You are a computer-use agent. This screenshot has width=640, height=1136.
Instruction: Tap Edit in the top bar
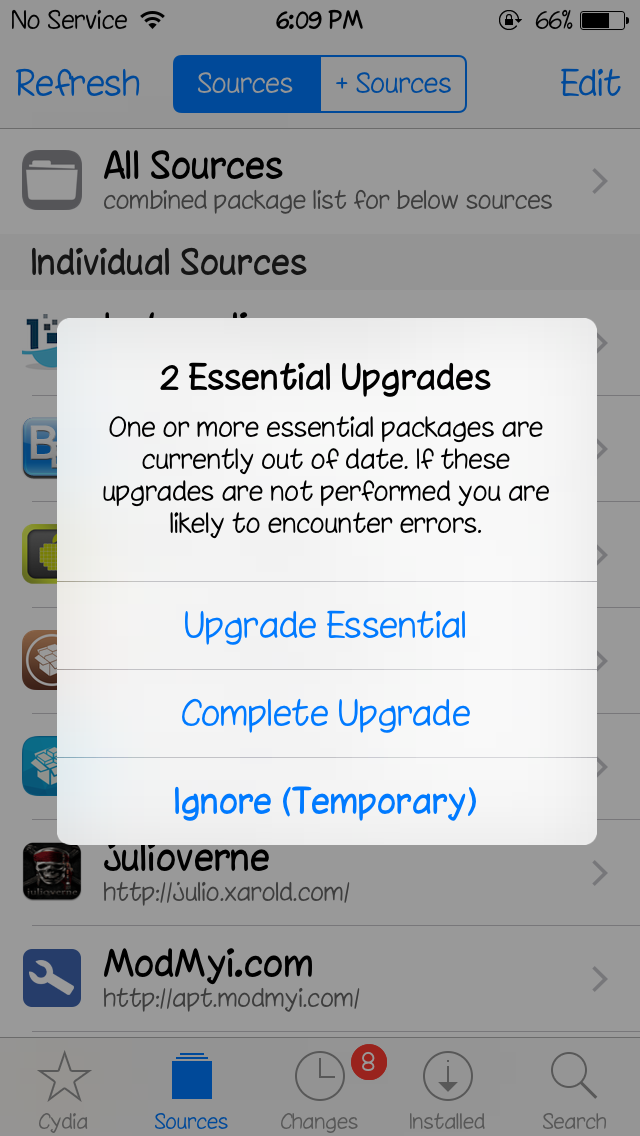[590, 84]
